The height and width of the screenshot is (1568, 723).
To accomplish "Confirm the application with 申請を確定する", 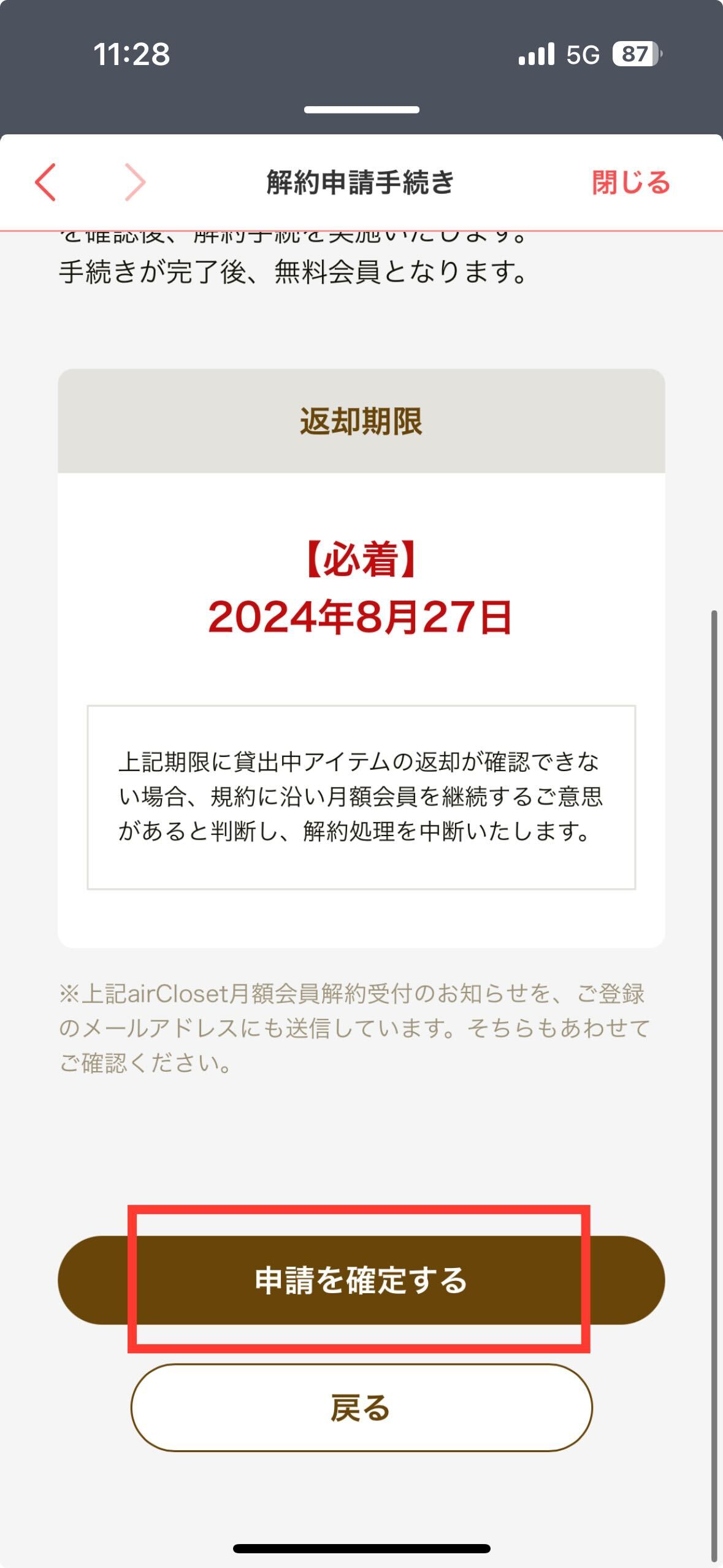I will coord(361,1280).
